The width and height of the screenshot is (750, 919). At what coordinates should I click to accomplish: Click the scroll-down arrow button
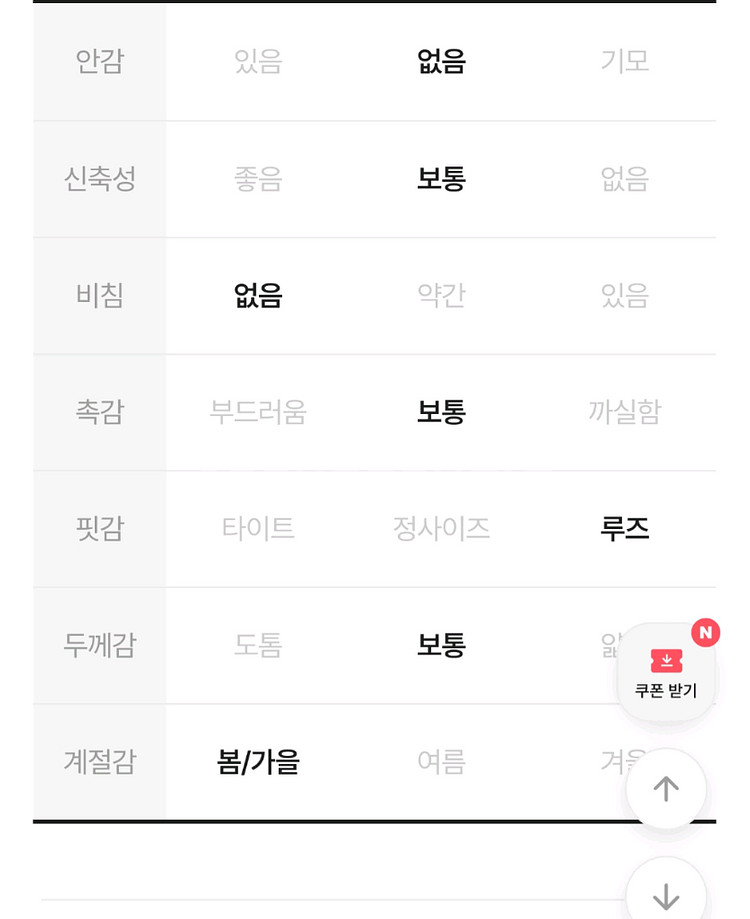(x=666, y=897)
